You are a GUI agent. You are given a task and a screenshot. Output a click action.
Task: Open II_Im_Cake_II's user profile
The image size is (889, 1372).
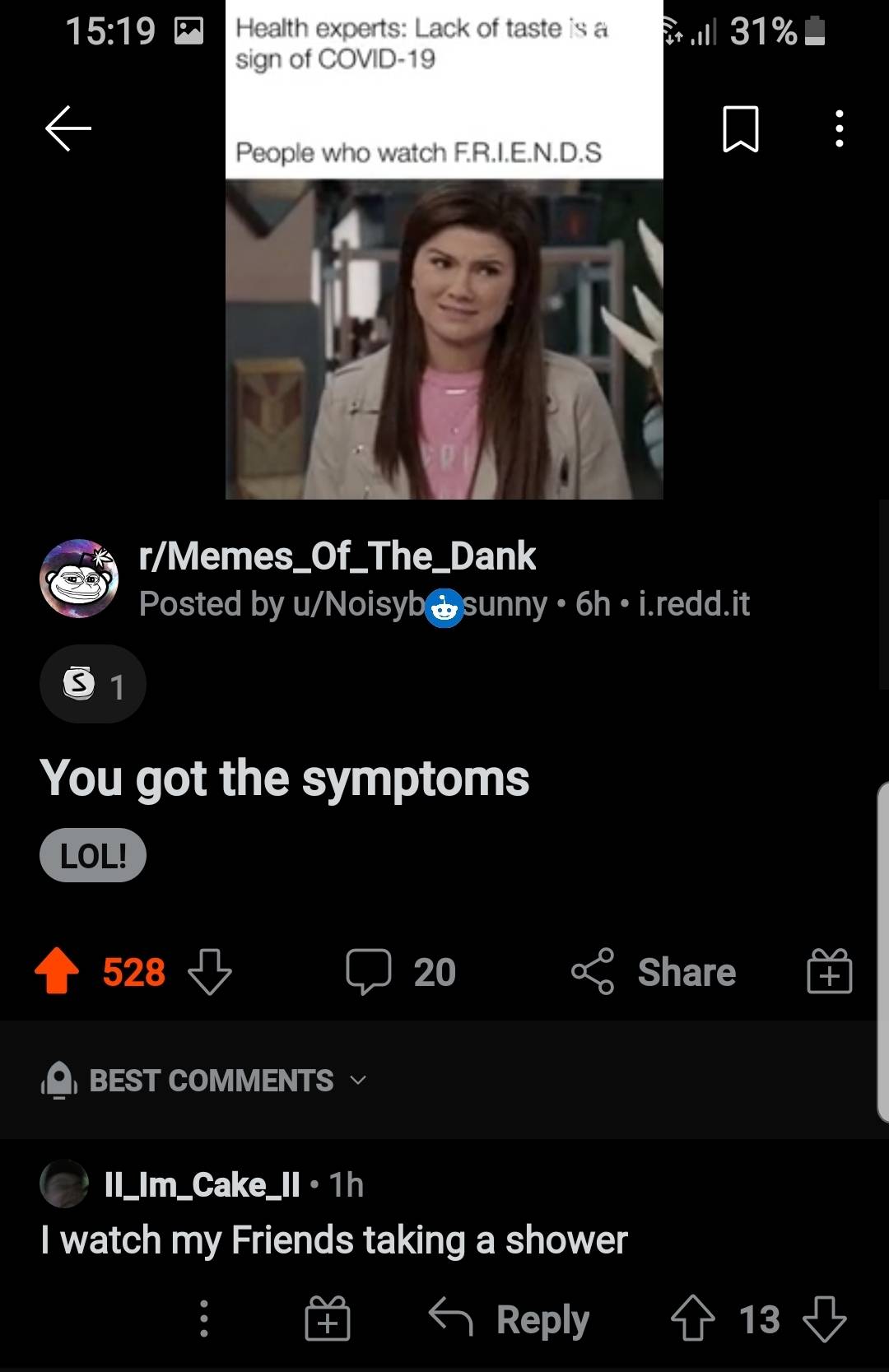coord(202,1185)
